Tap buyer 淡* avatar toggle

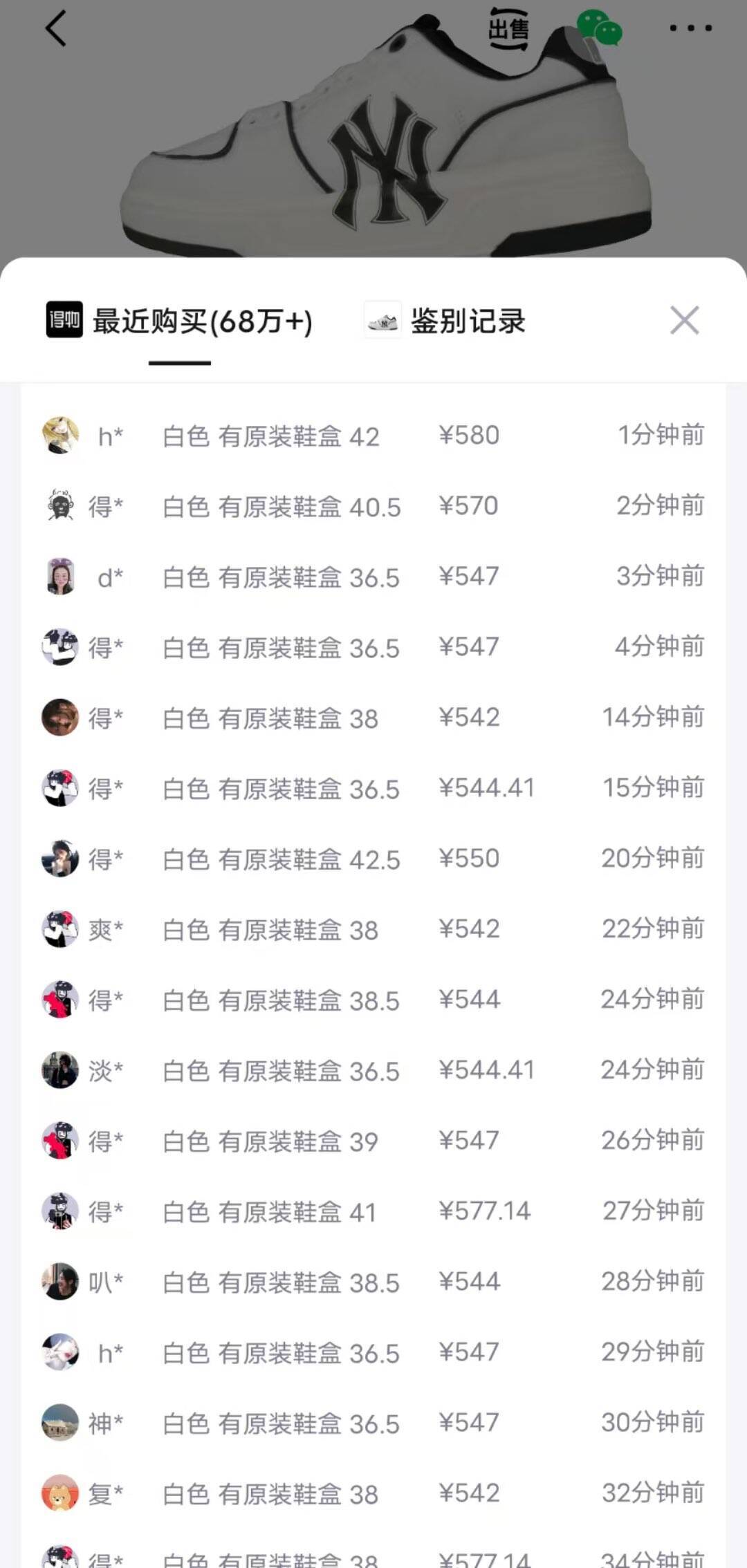[59, 1070]
